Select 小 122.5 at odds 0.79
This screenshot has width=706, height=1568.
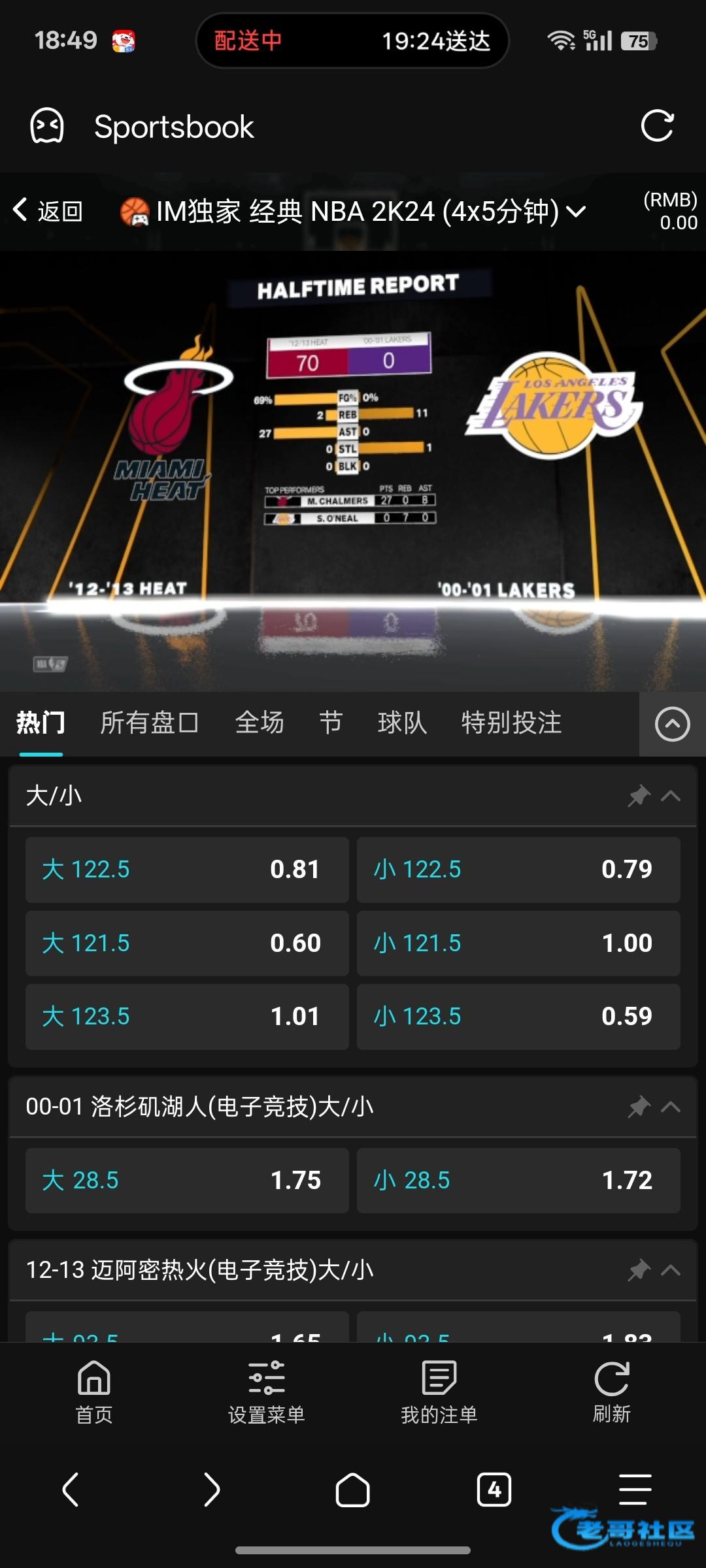point(518,870)
